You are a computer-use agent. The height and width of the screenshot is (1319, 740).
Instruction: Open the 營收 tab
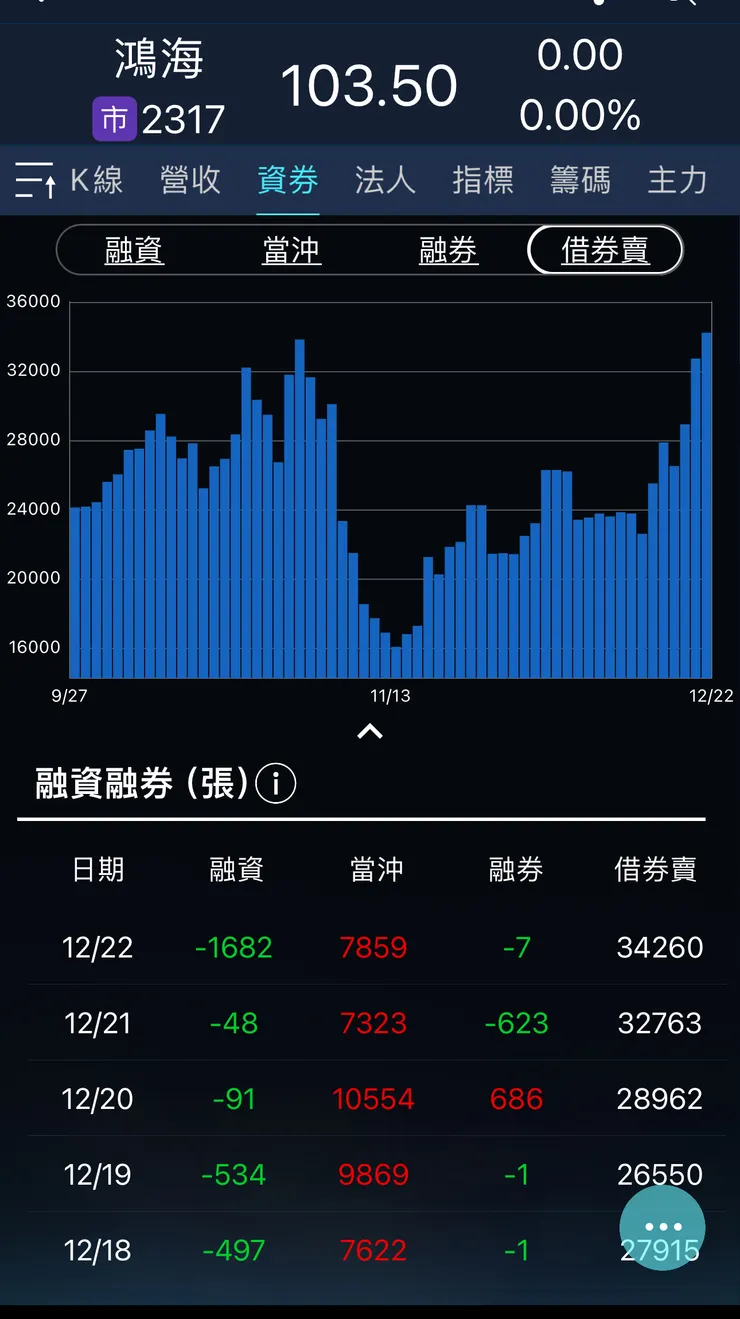coord(190,180)
